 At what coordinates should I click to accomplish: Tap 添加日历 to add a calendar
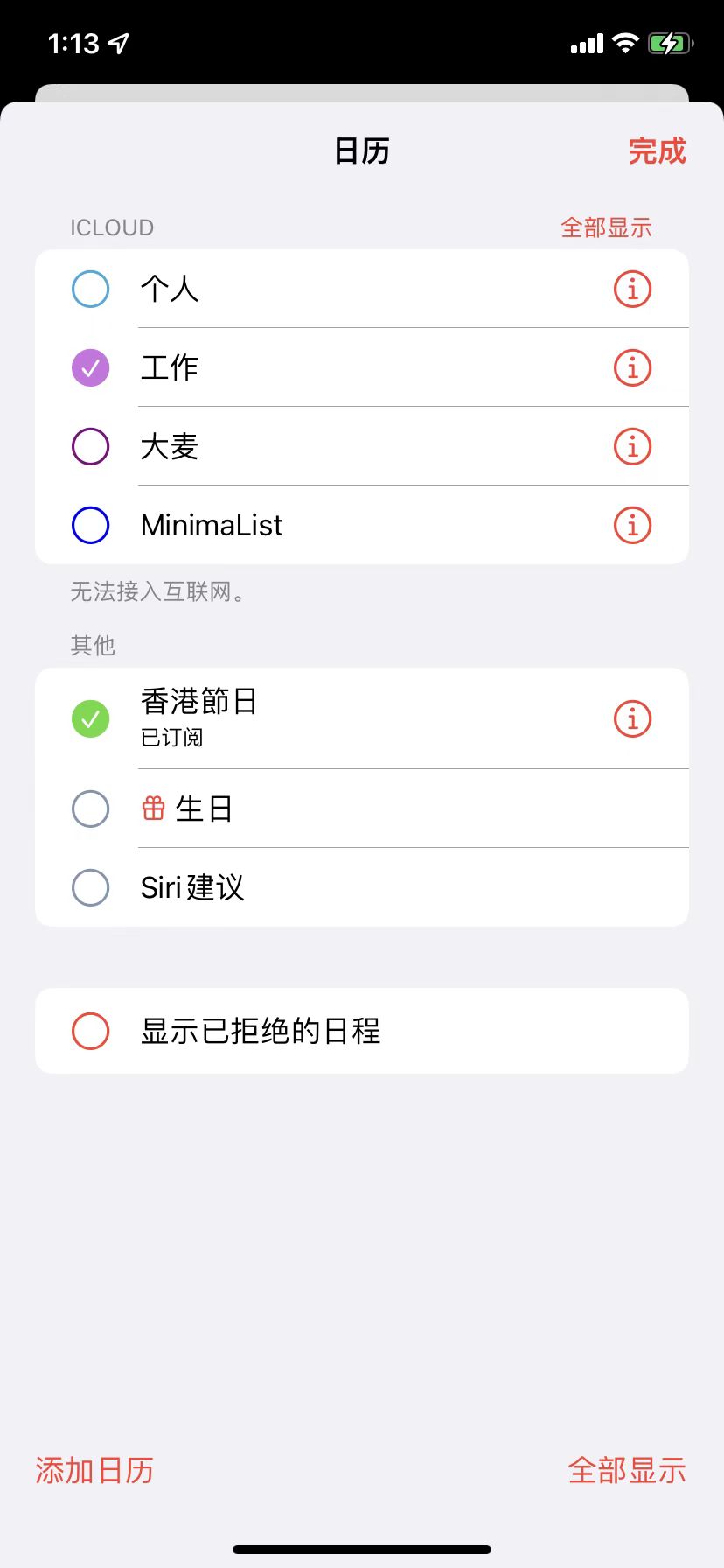click(94, 1470)
